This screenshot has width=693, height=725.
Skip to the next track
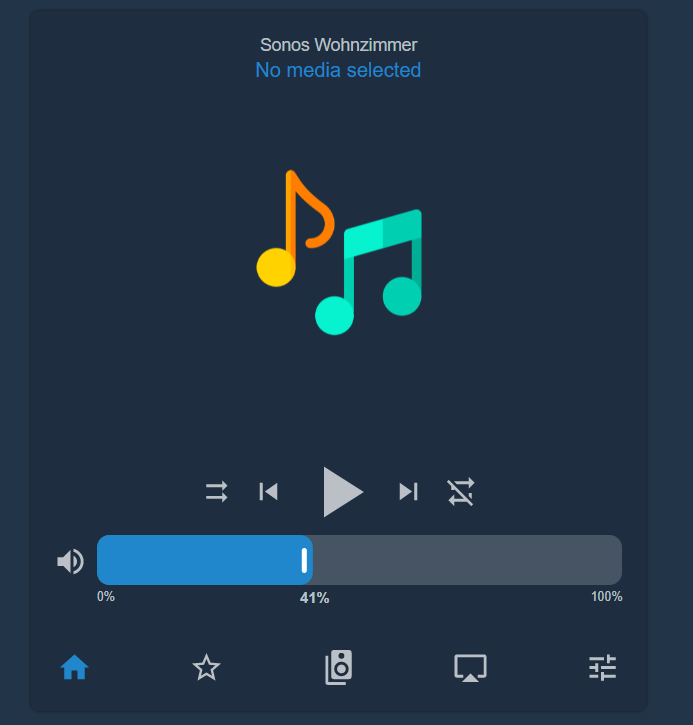pyautogui.click(x=408, y=491)
